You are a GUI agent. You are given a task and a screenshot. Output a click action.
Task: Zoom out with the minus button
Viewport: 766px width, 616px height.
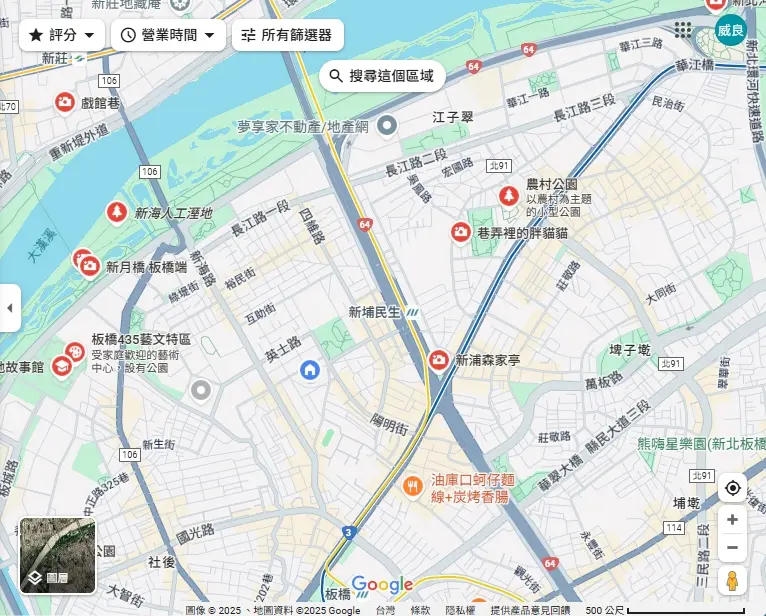(x=733, y=547)
